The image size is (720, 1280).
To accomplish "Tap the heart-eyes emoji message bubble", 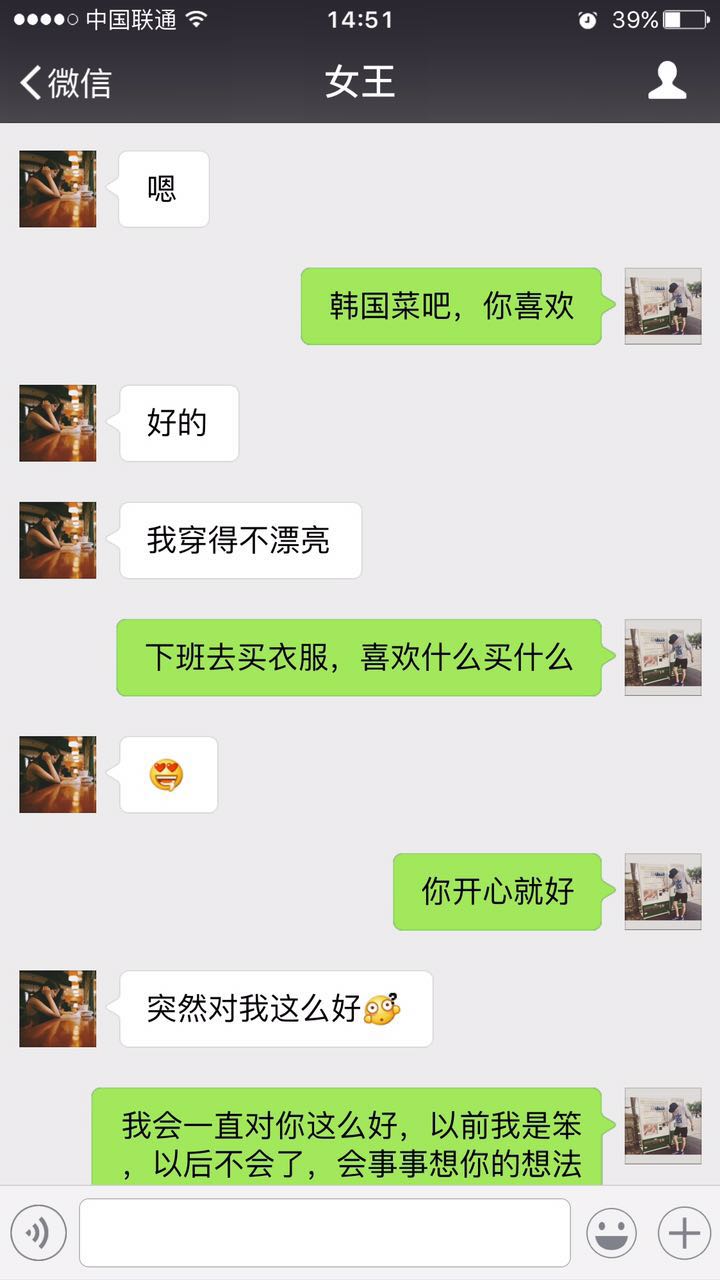I will tap(168, 775).
